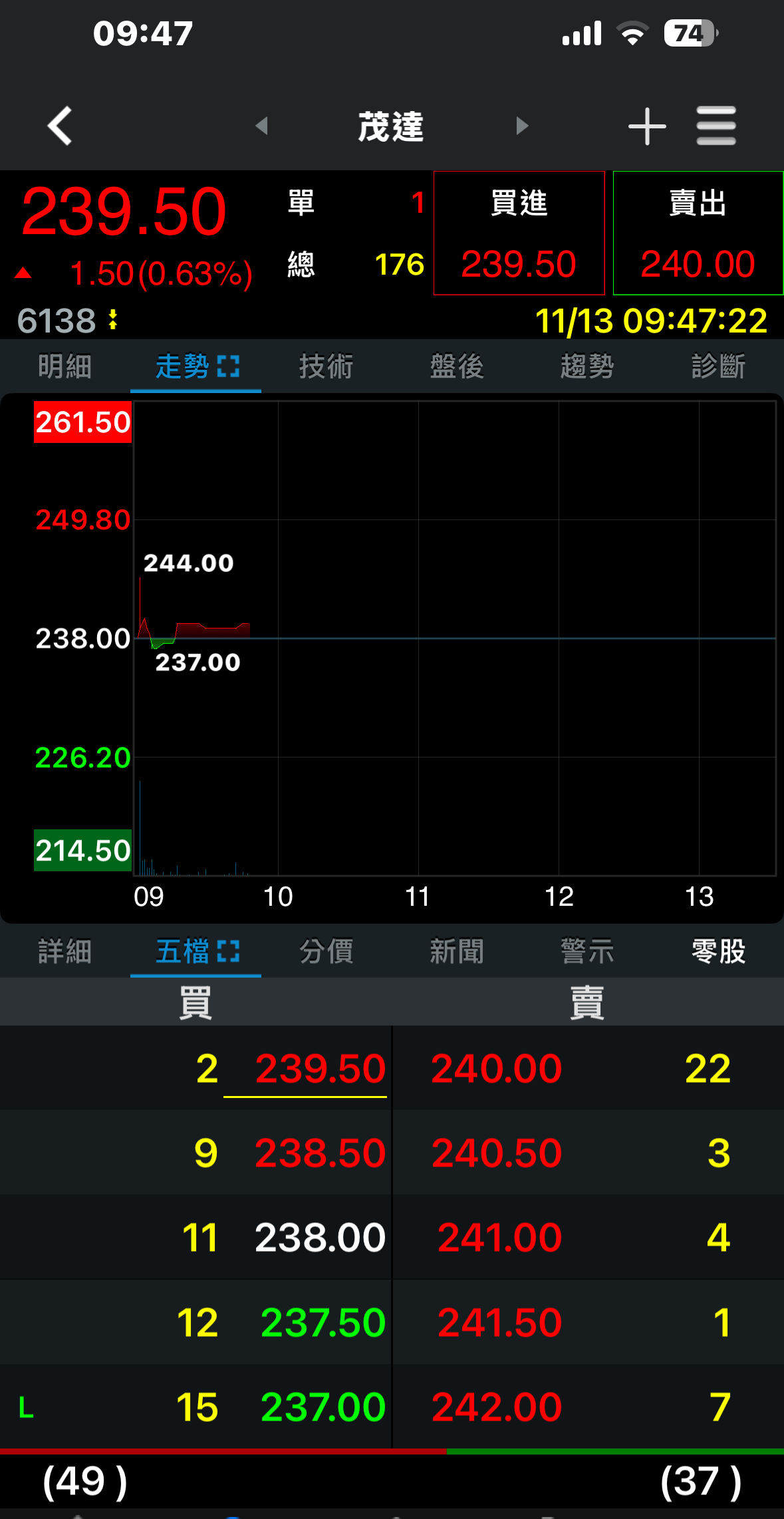Screen dimensions: 784x1519
Task: Switch to the previous stock with left triangle
Action: (261, 126)
